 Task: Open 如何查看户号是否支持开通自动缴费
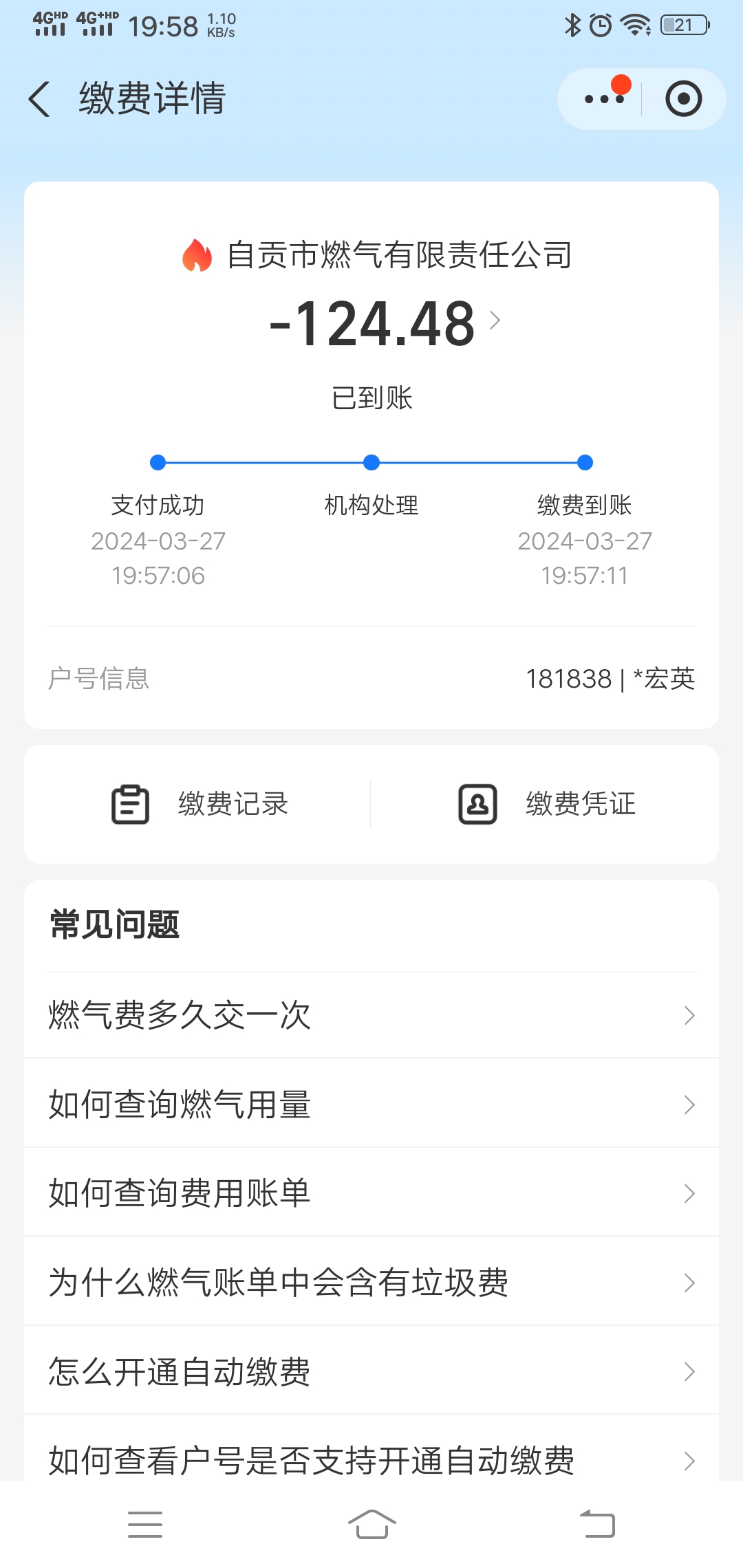pos(371,1459)
